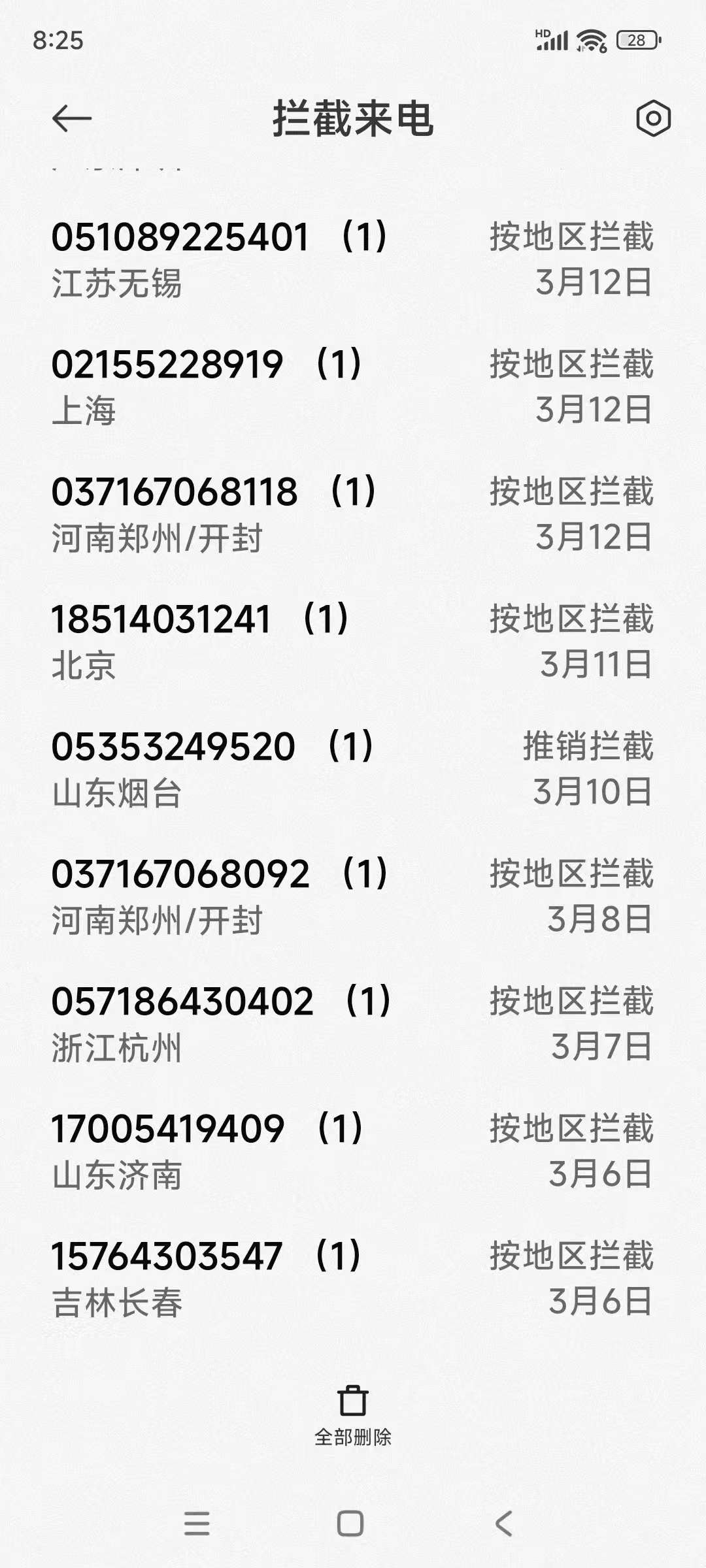Open blocked call 02155228919 from 上海
Image resolution: width=706 pixels, height=1568 pixels.
pyautogui.click(x=353, y=387)
